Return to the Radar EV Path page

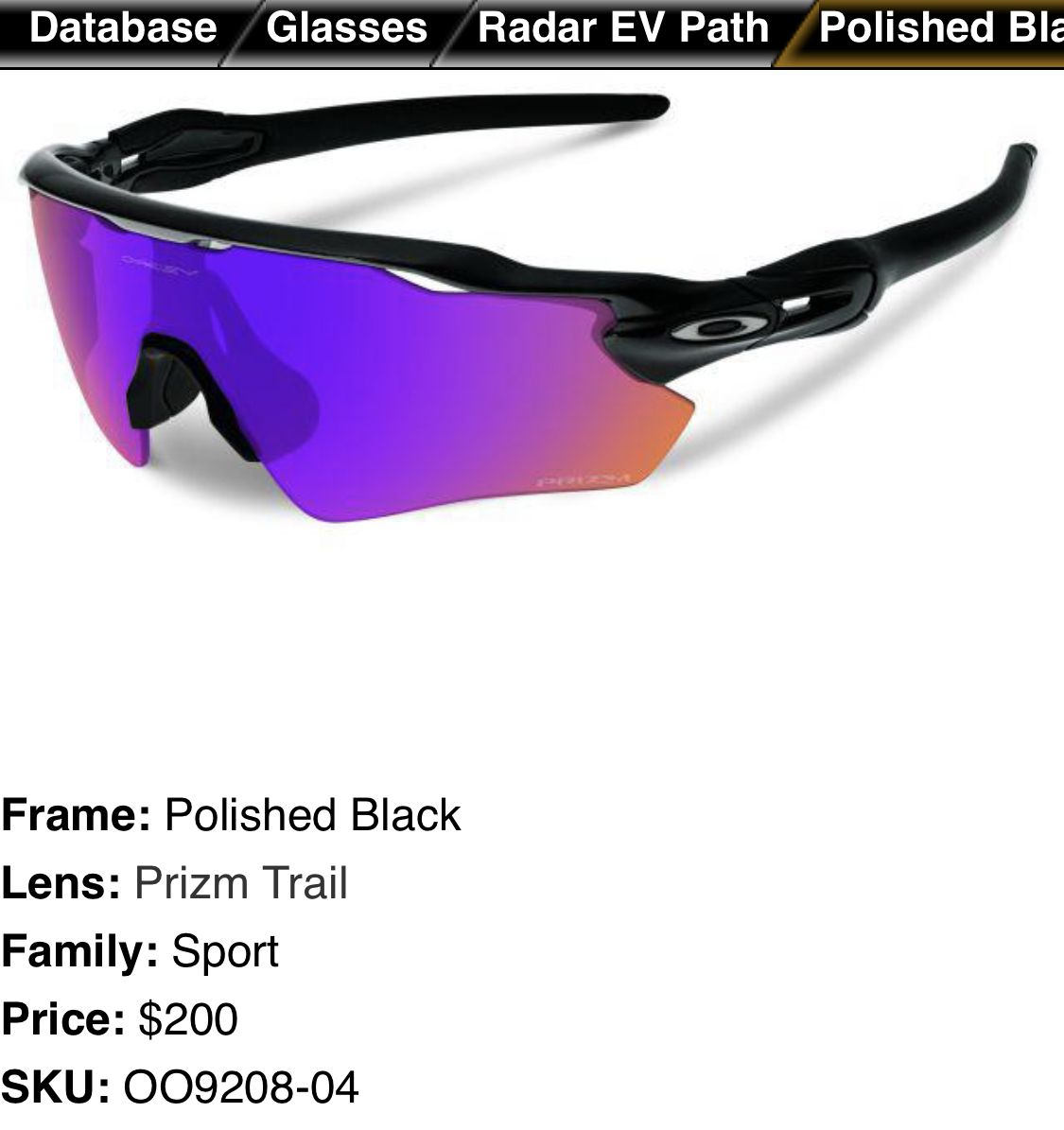(x=623, y=28)
